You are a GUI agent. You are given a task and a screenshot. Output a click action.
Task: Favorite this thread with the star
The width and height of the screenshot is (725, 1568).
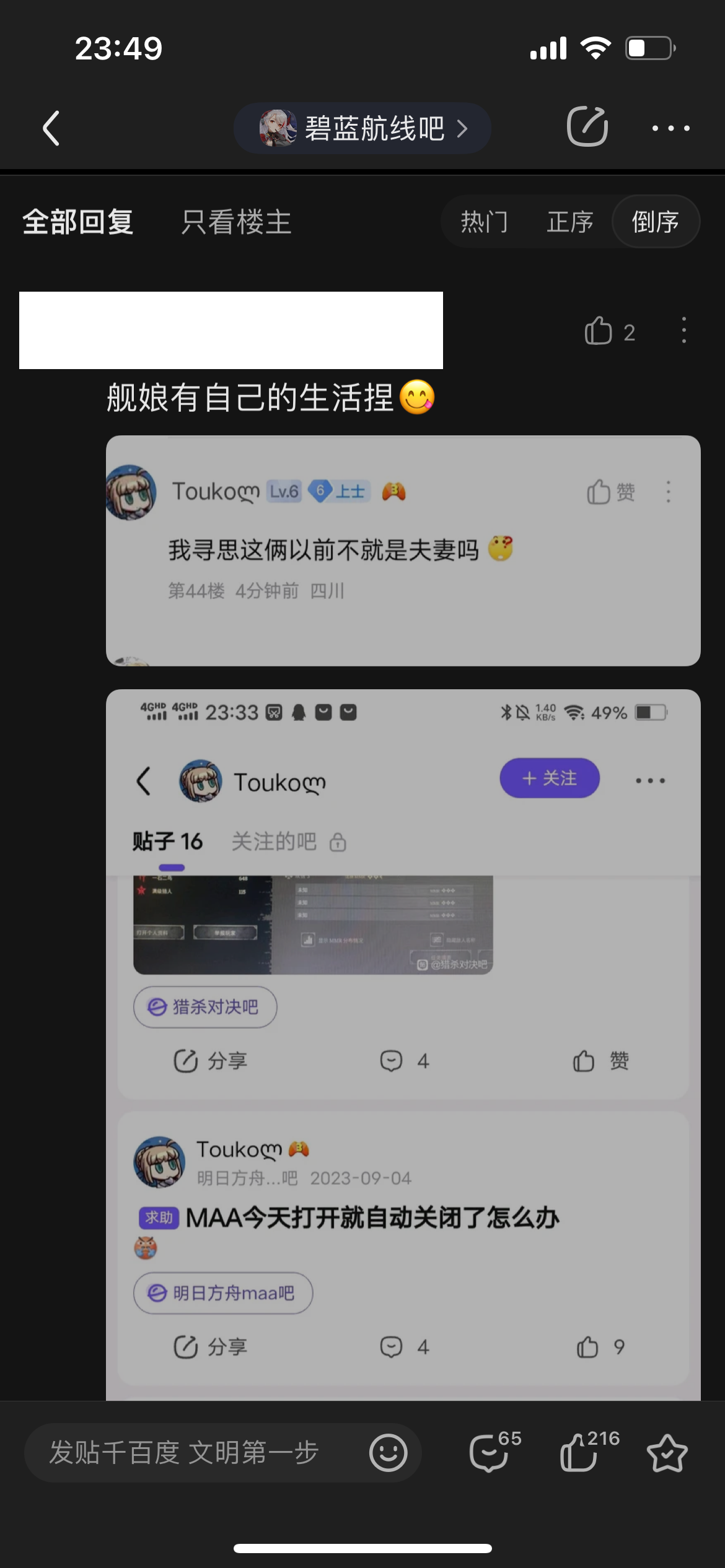(667, 1452)
